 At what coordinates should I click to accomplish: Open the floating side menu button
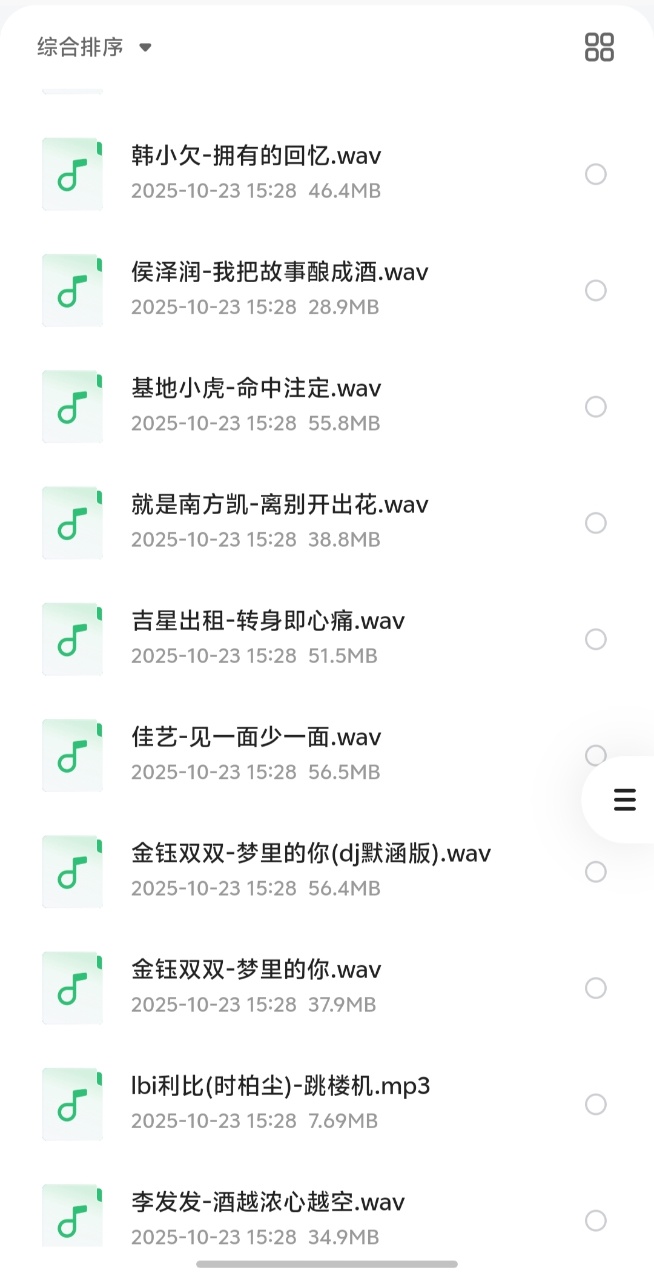(x=625, y=799)
